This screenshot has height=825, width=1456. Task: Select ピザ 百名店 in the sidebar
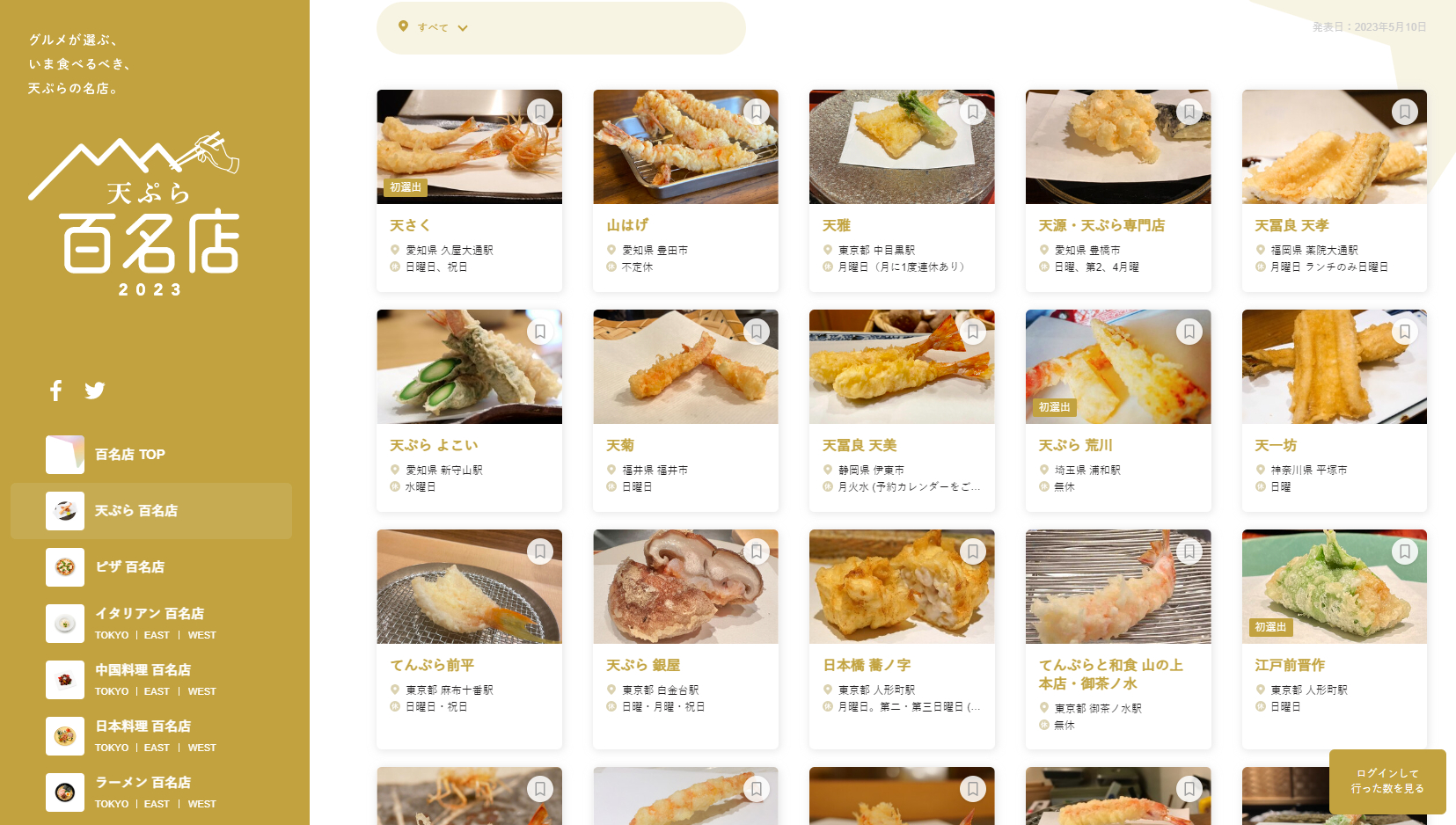(x=129, y=567)
